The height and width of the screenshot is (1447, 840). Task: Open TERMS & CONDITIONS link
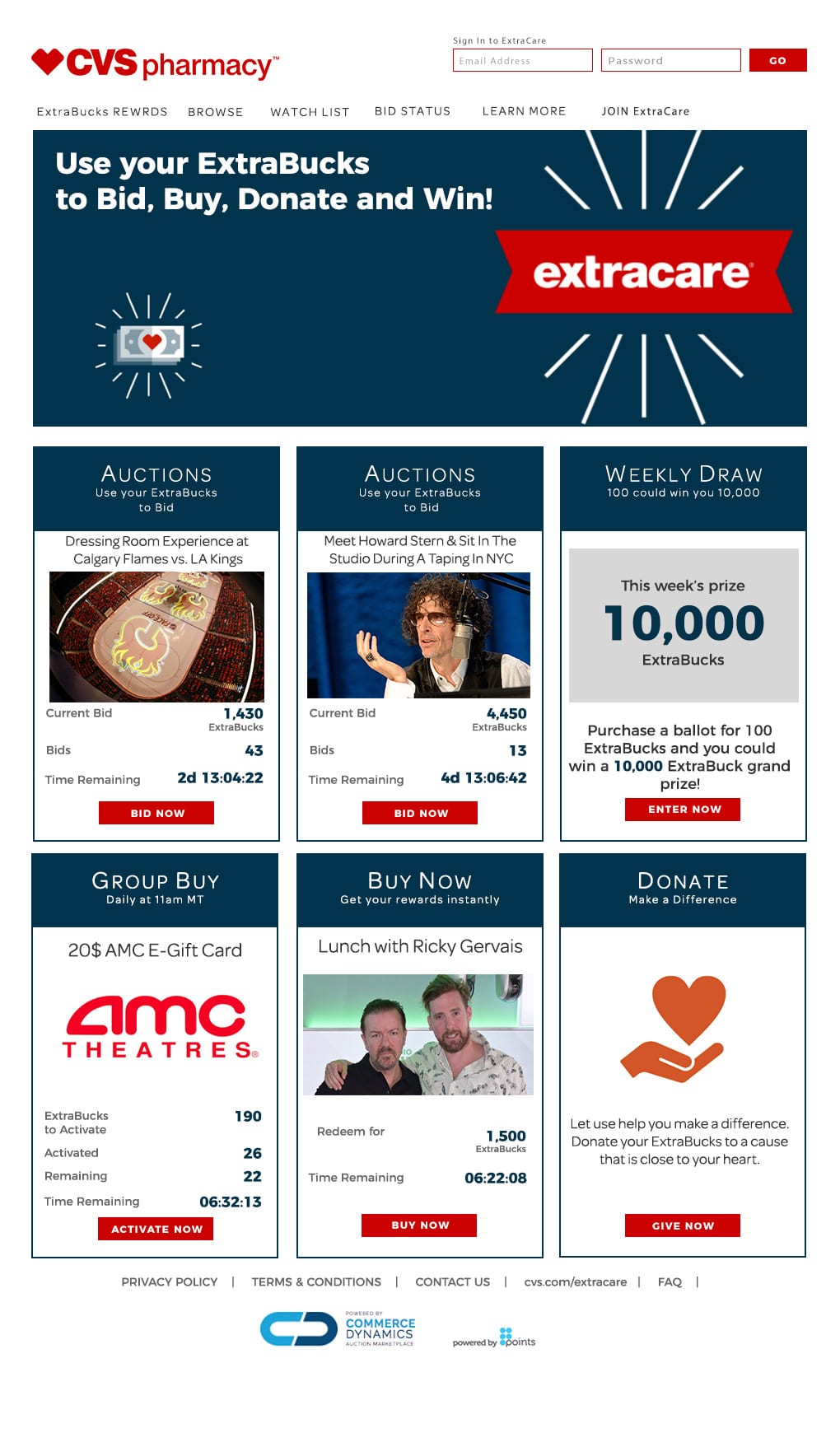point(316,1282)
